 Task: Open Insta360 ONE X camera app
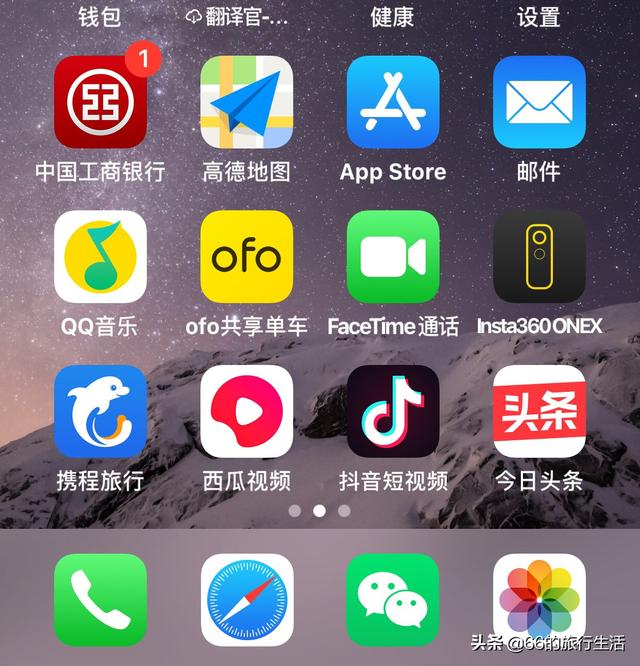[539, 257]
